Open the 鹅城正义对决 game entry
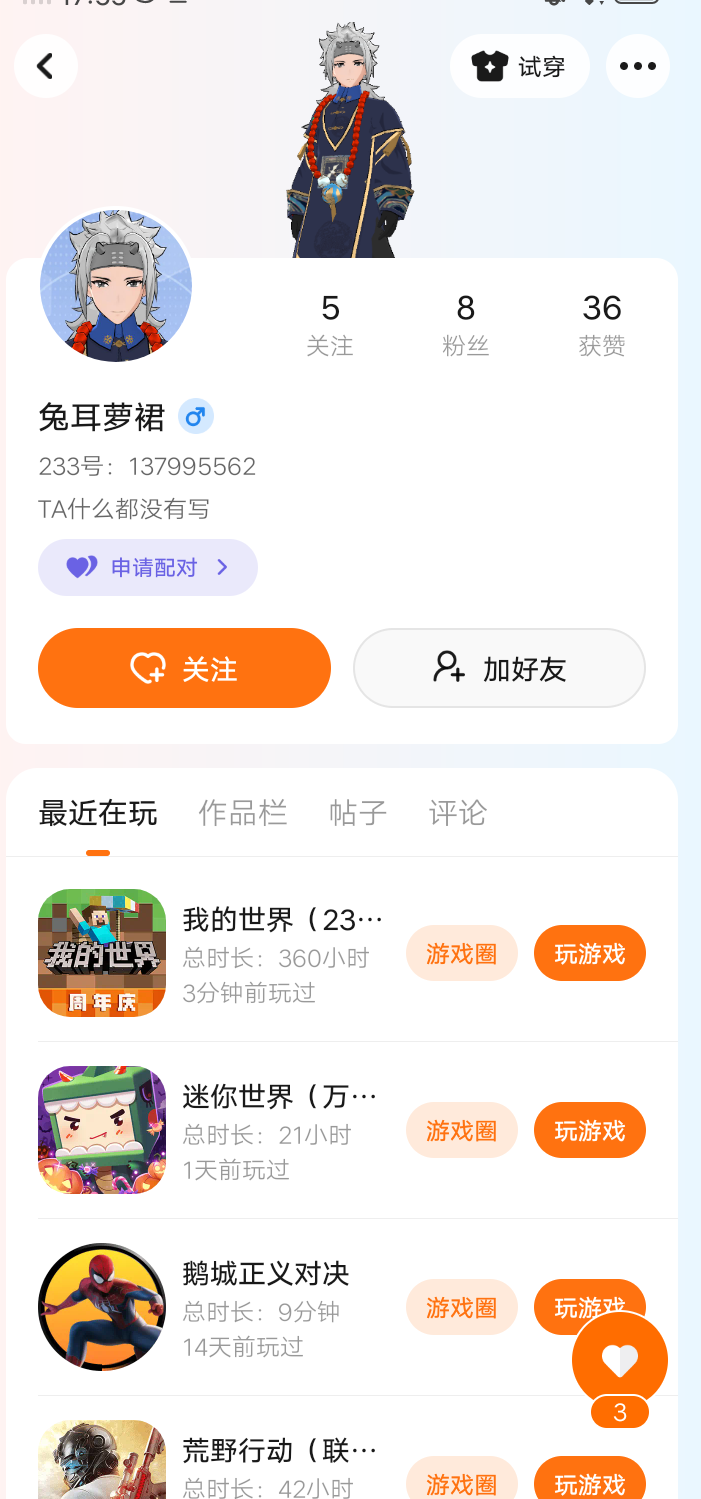This screenshot has height=1499, width=701. (265, 1273)
